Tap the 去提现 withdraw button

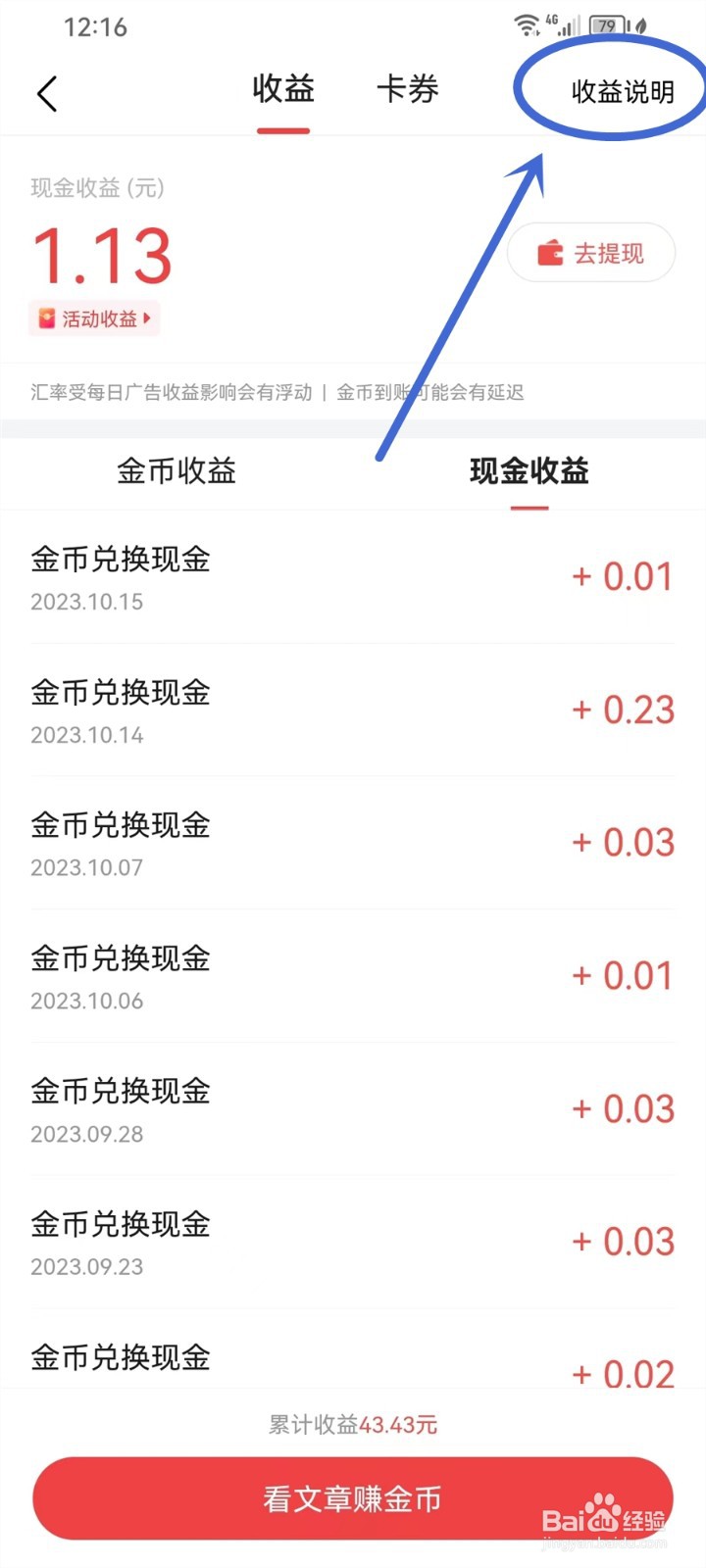(x=591, y=253)
